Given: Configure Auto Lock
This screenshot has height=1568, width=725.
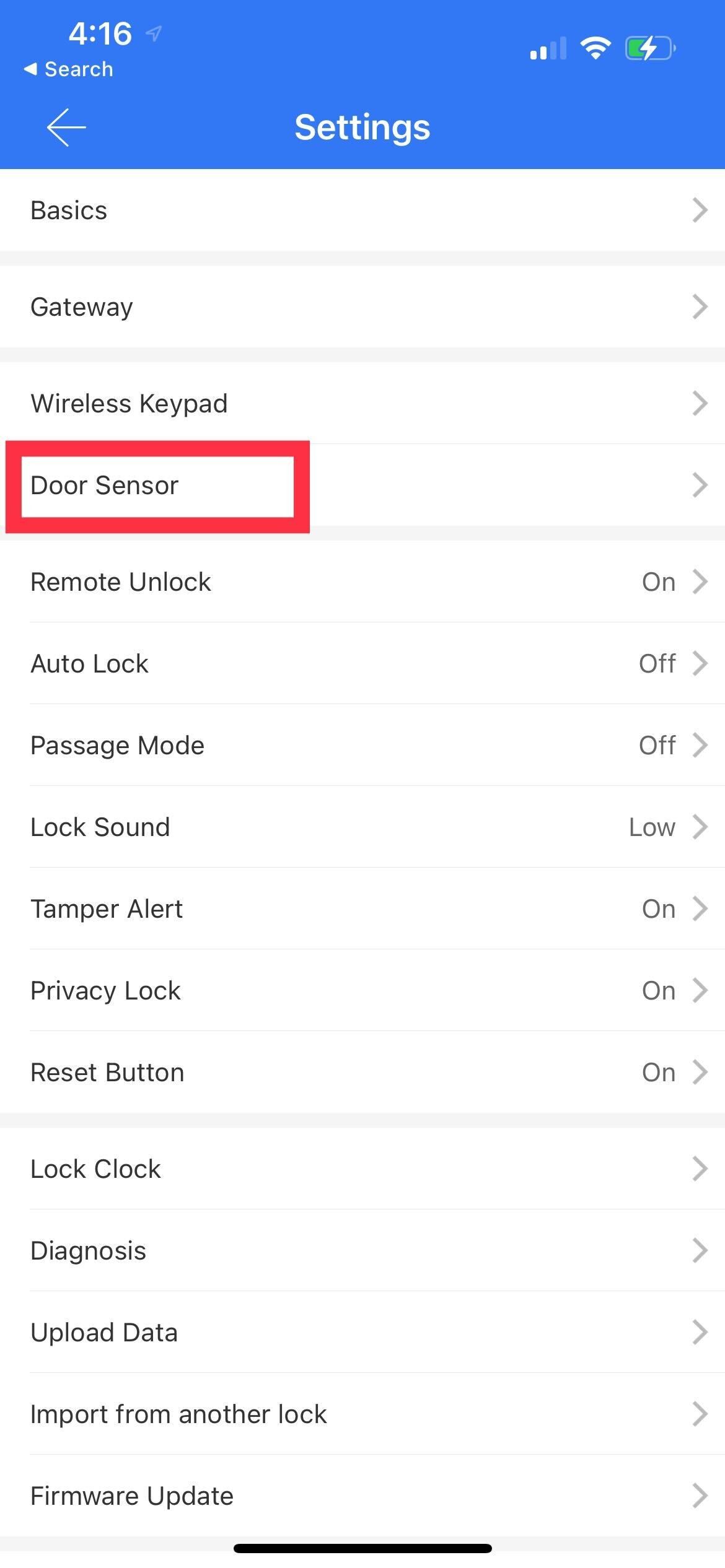Looking at the screenshot, I should [362, 663].
